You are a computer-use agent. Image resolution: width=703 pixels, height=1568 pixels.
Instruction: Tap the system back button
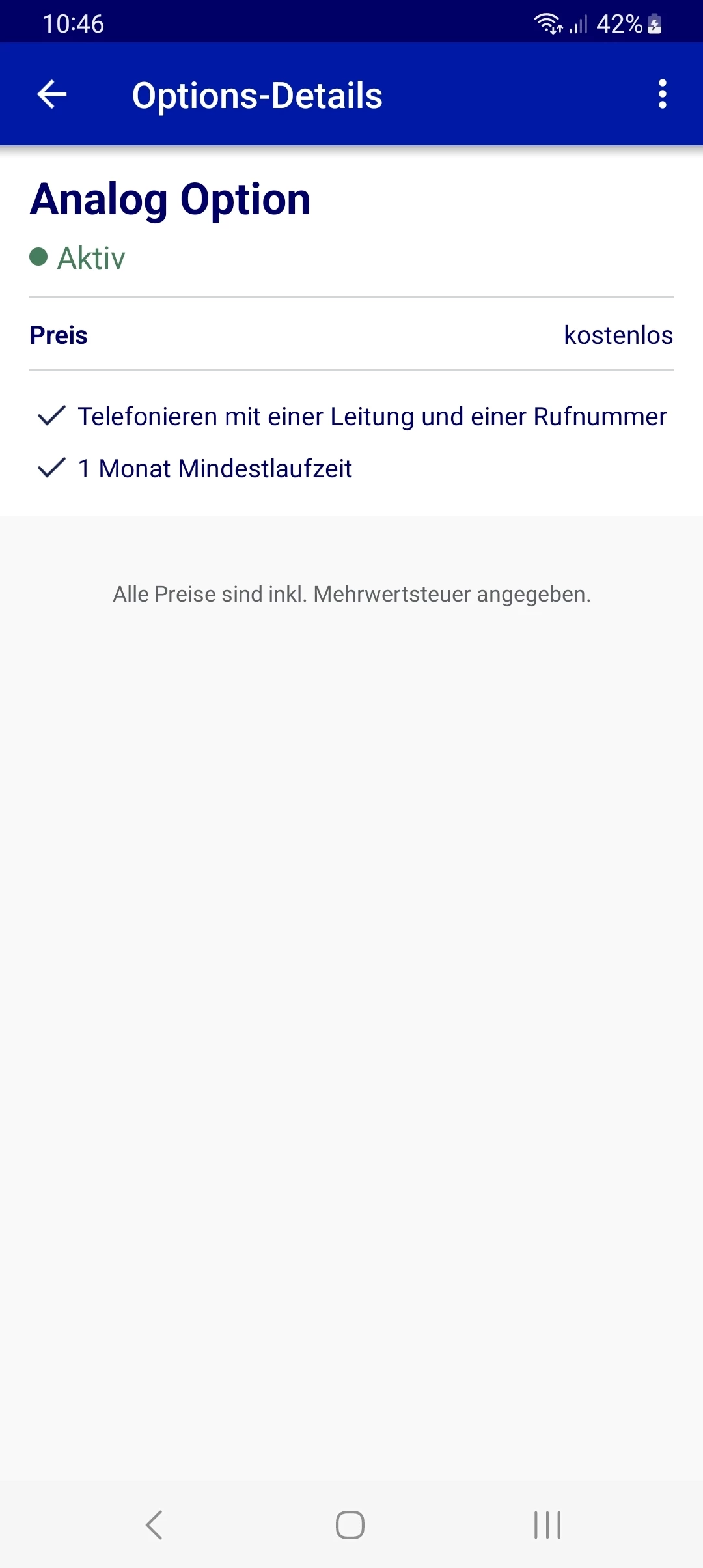(x=154, y=1524)
